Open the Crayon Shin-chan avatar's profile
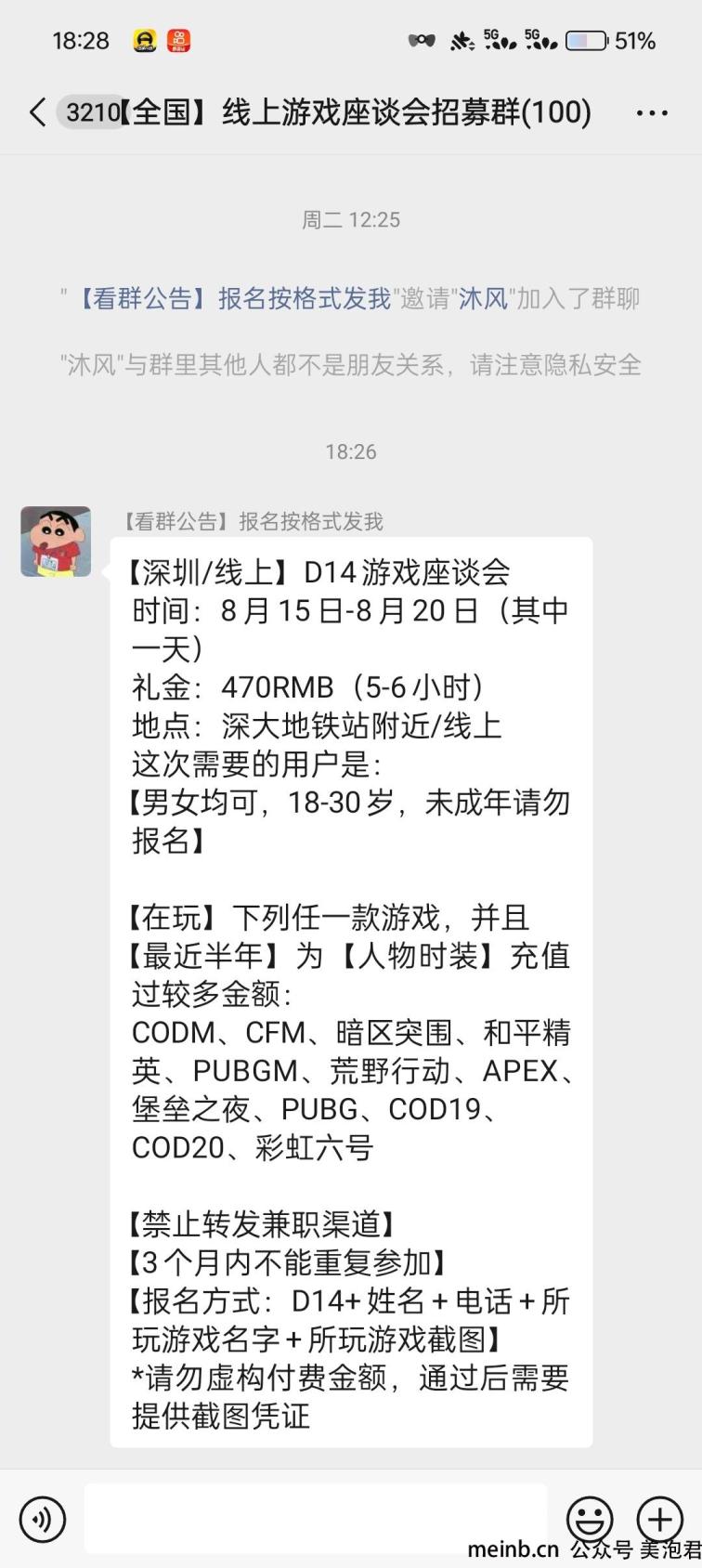702x1568 pixels. tap(56, 542)
